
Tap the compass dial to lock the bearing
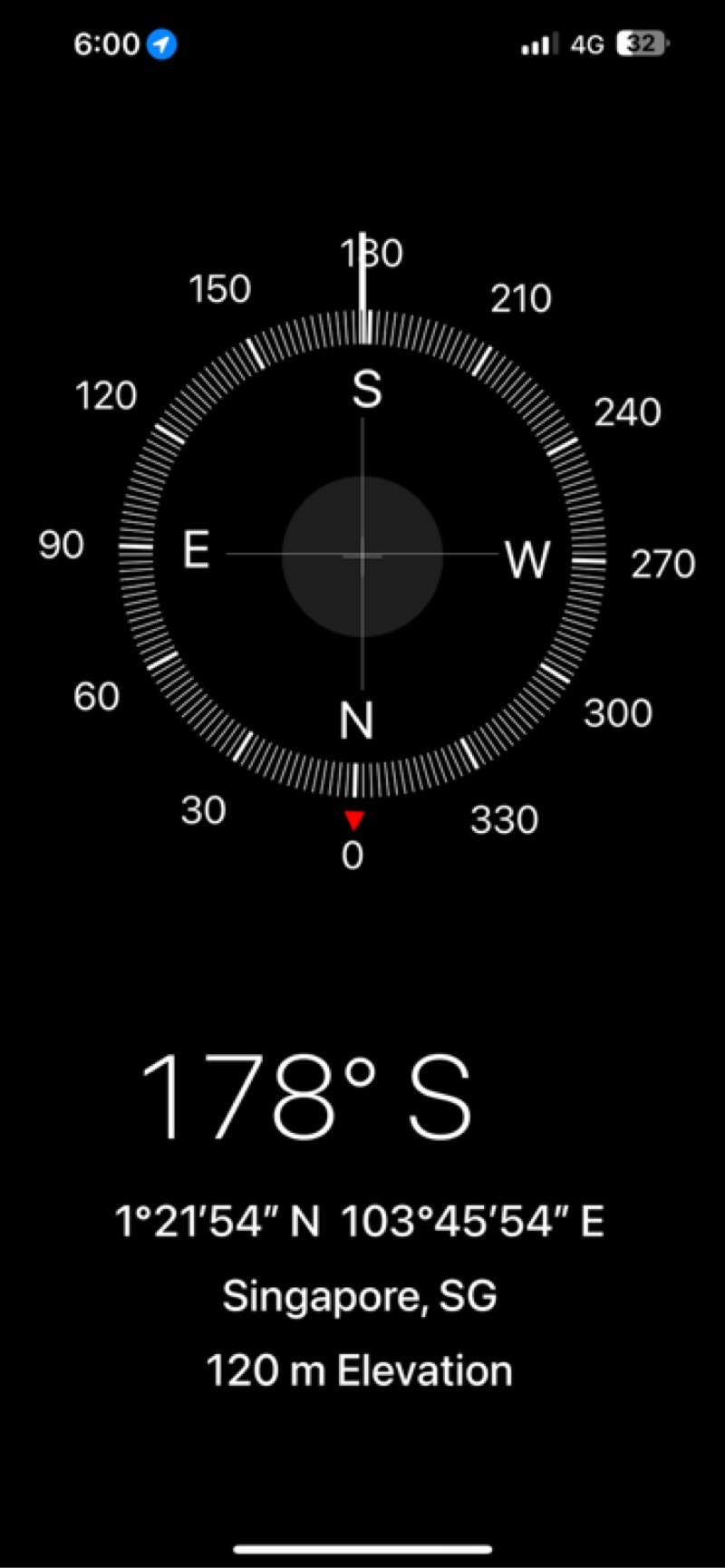[x=362, y=555]
